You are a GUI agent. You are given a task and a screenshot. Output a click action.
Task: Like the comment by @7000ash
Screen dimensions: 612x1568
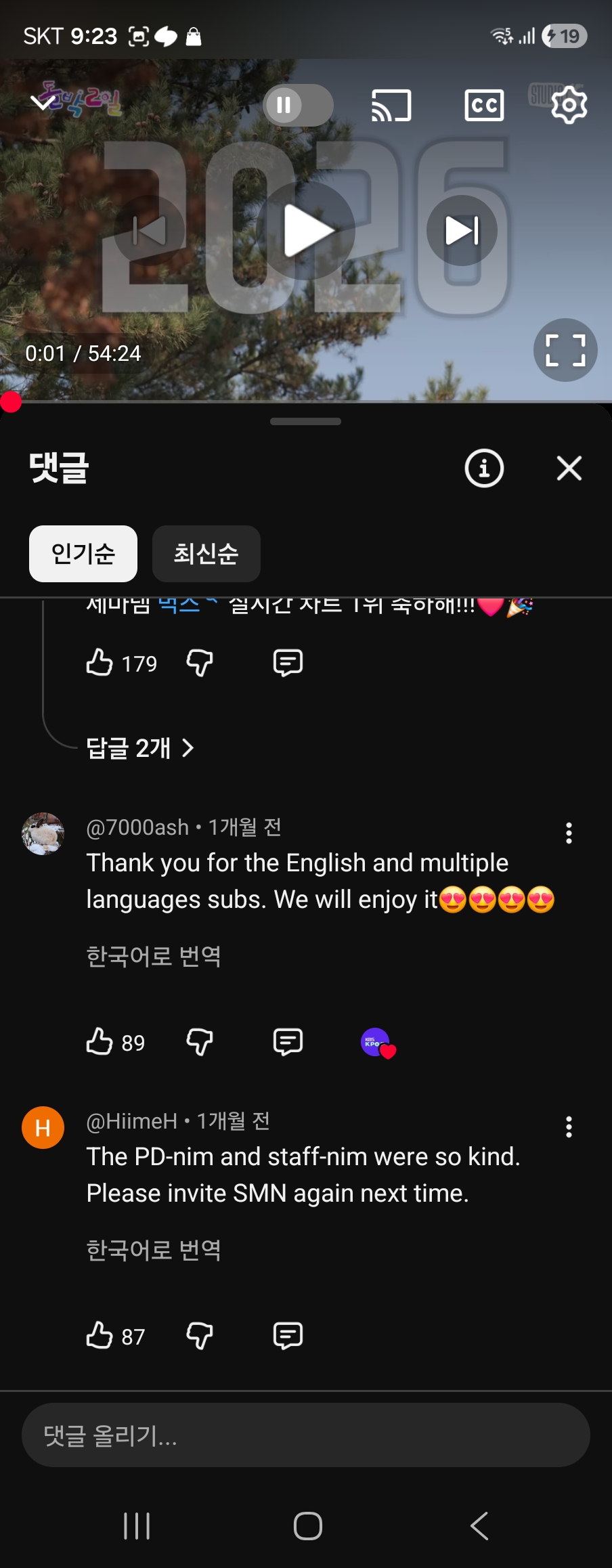pos(100,1041)
